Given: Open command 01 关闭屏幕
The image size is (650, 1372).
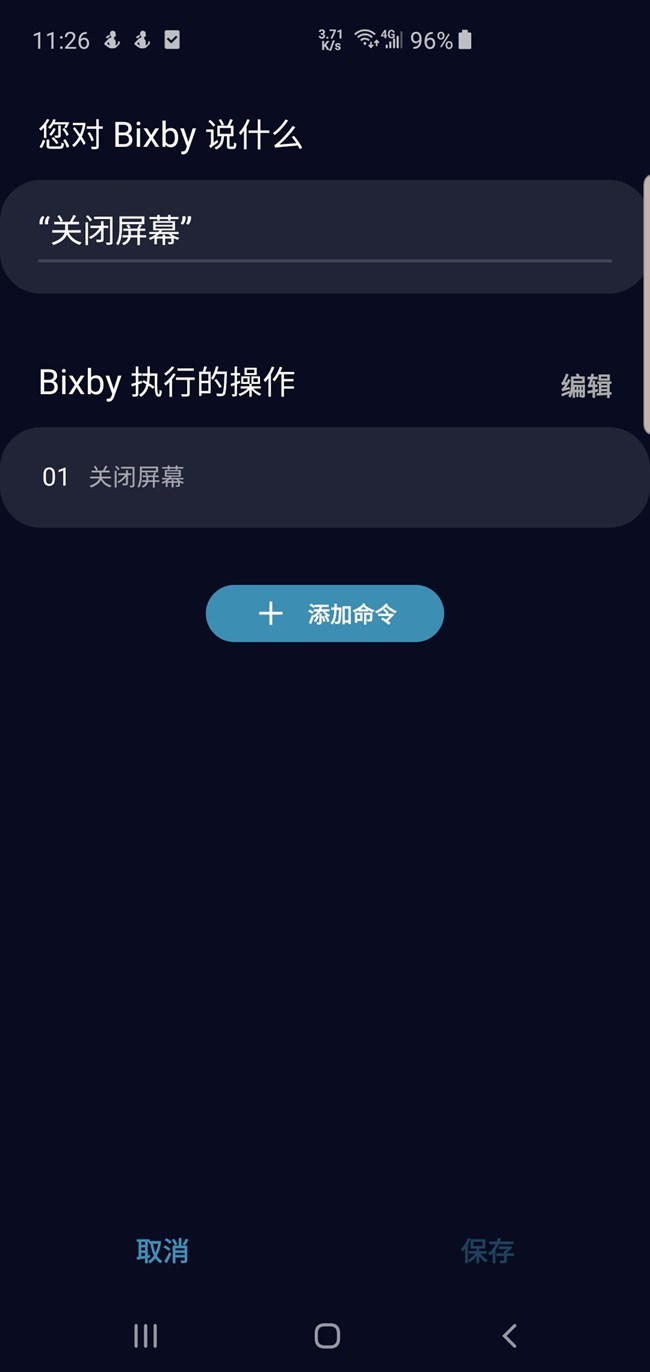Looking at the screenshot, I should click(324, 477).
